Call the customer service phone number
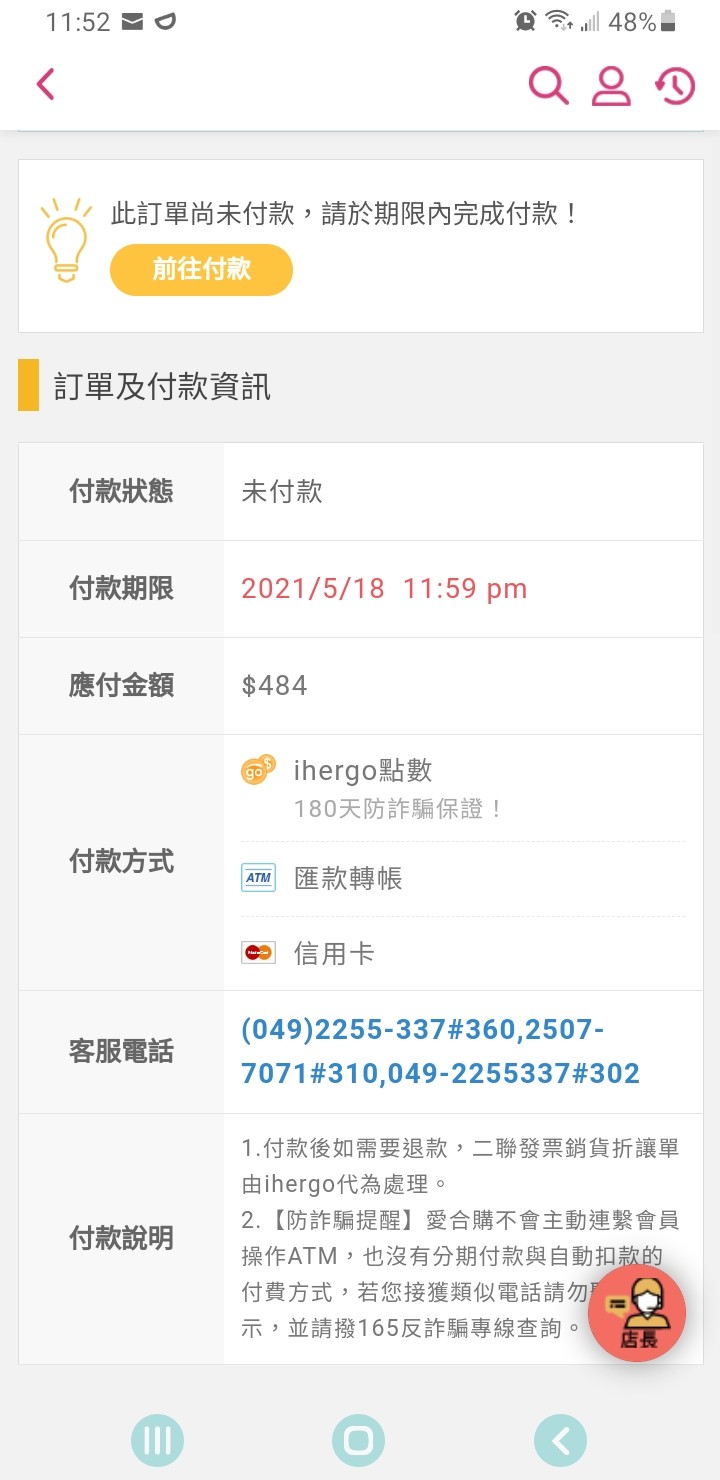This screenshot has width=720, height=1480. click(440, 1052)
